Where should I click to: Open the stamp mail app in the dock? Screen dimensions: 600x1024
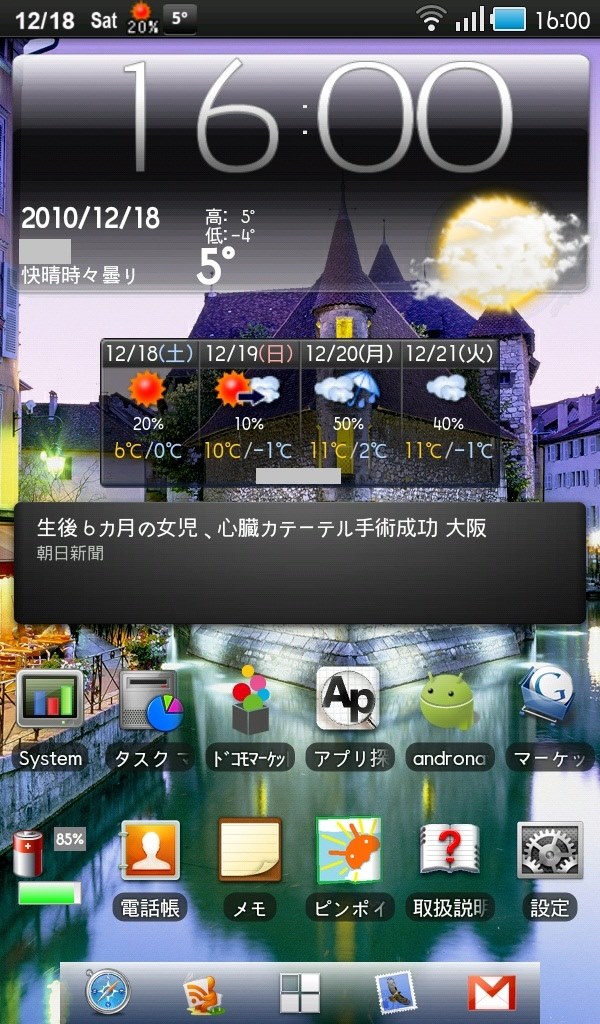395,993
